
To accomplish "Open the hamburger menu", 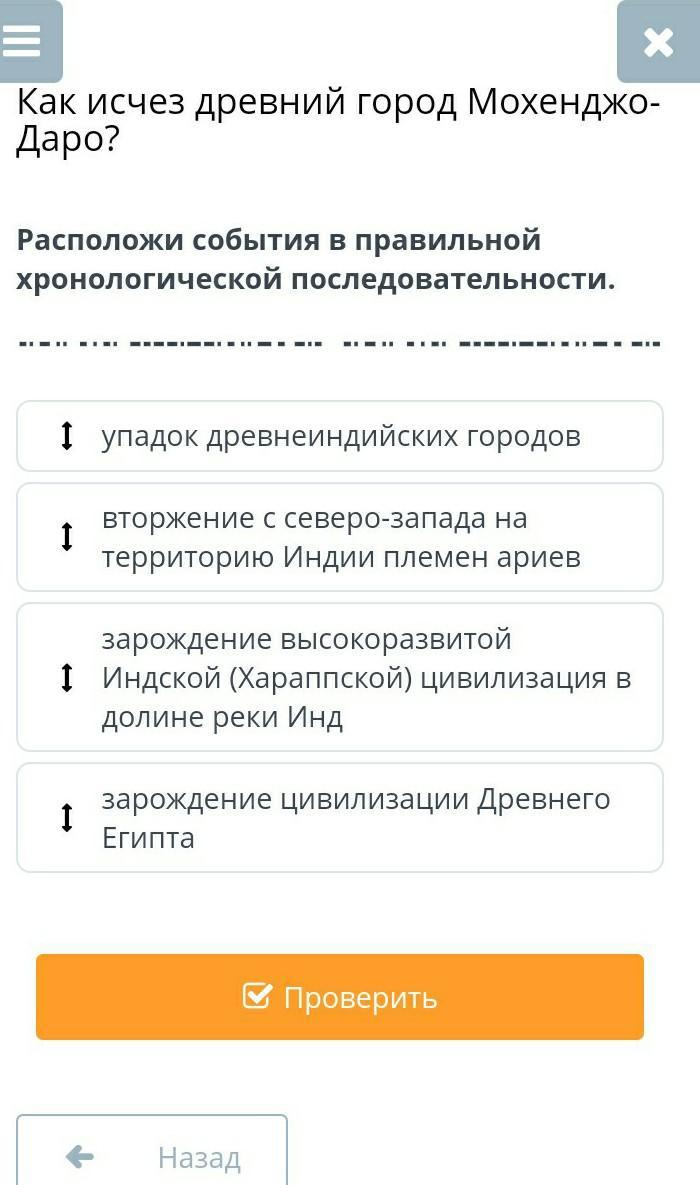I will click(29, 41).
